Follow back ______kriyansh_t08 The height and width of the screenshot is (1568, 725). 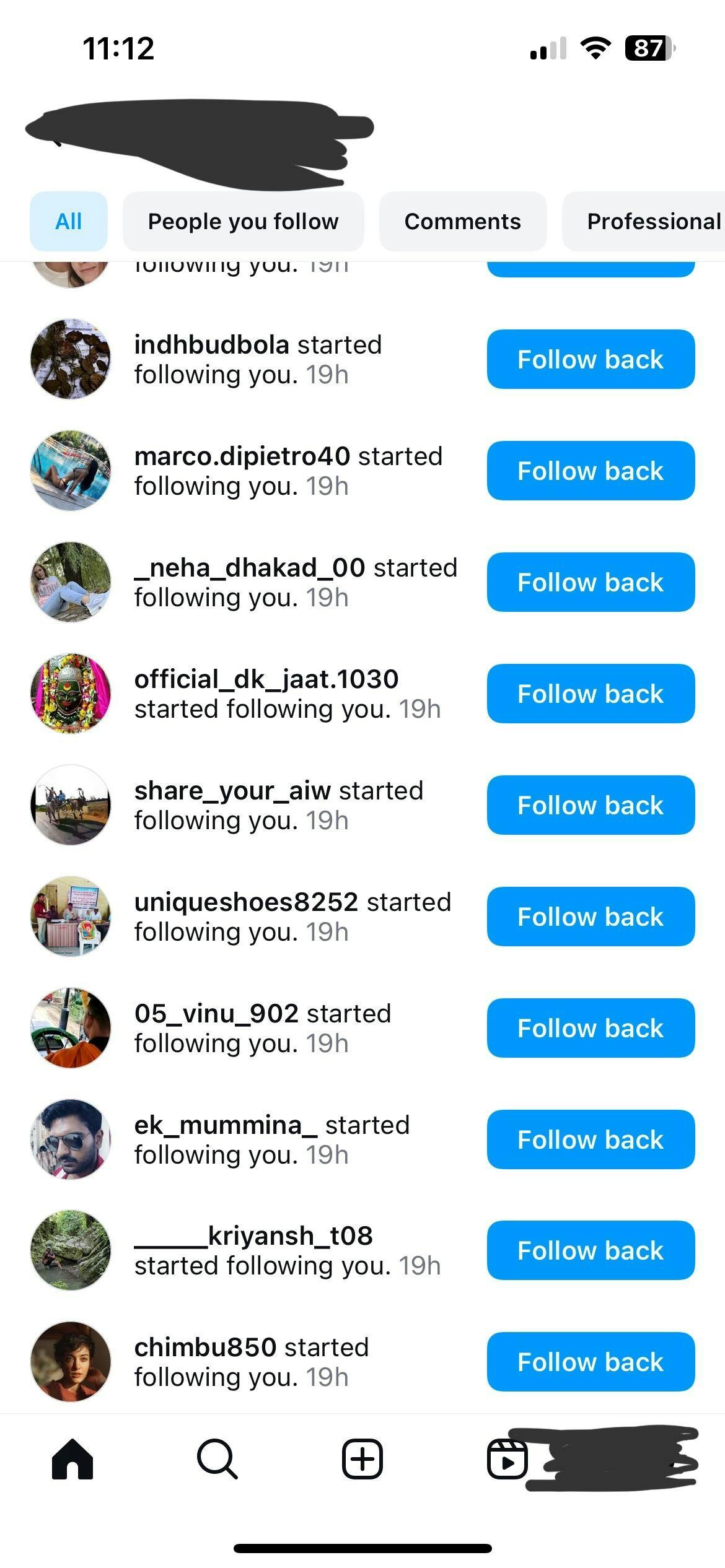(x=590, y=1250)
